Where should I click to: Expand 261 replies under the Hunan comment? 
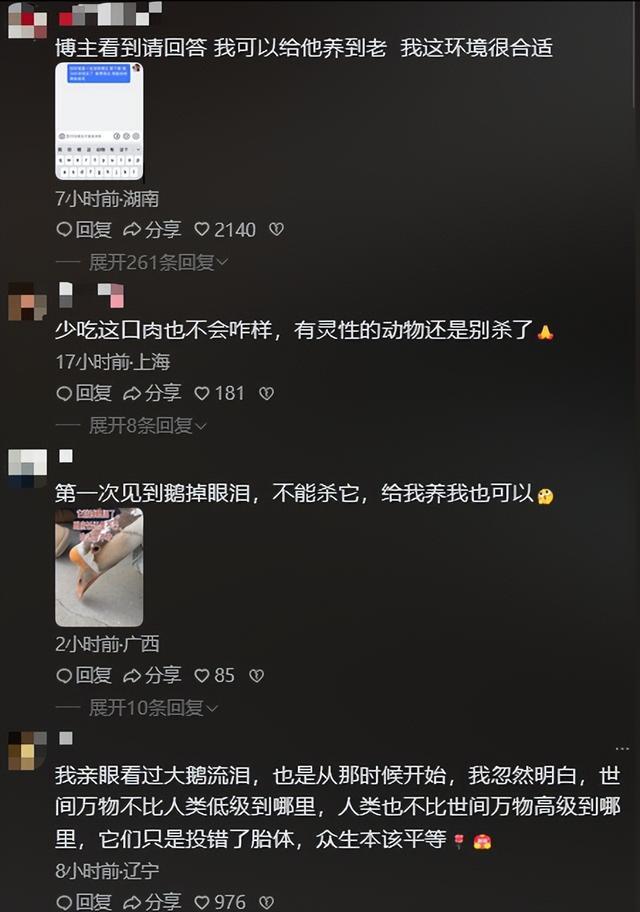158,262
